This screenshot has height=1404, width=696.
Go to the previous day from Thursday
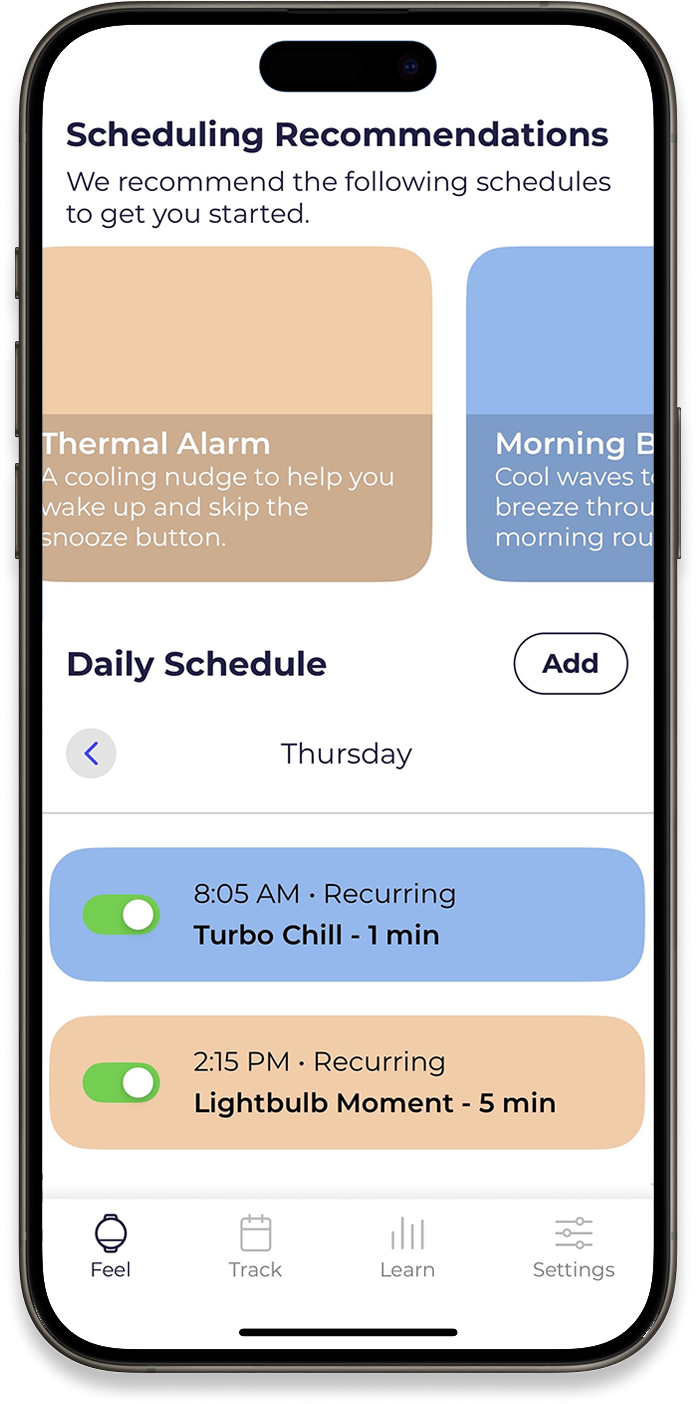coord(91,753)
